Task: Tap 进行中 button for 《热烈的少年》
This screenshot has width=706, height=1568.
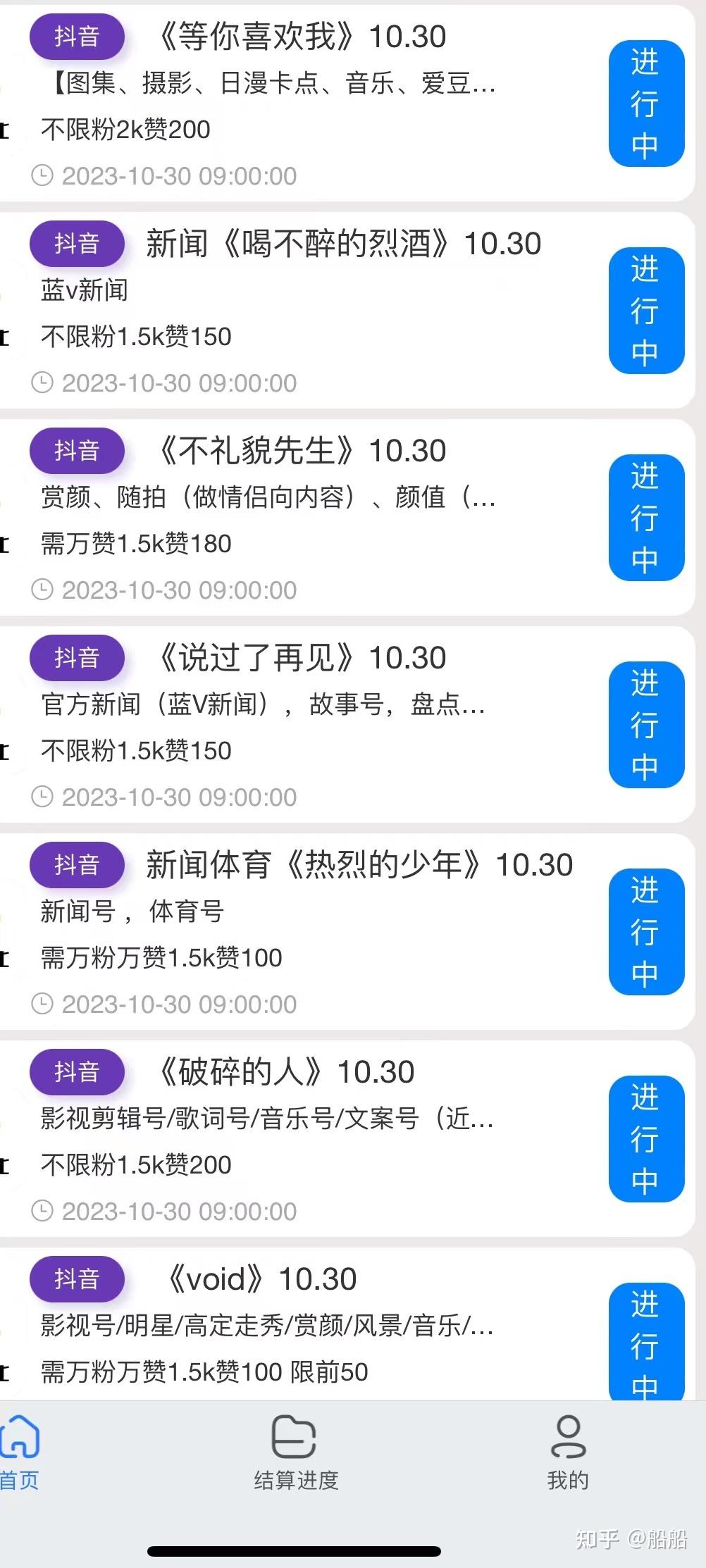Action: [646, 932]
